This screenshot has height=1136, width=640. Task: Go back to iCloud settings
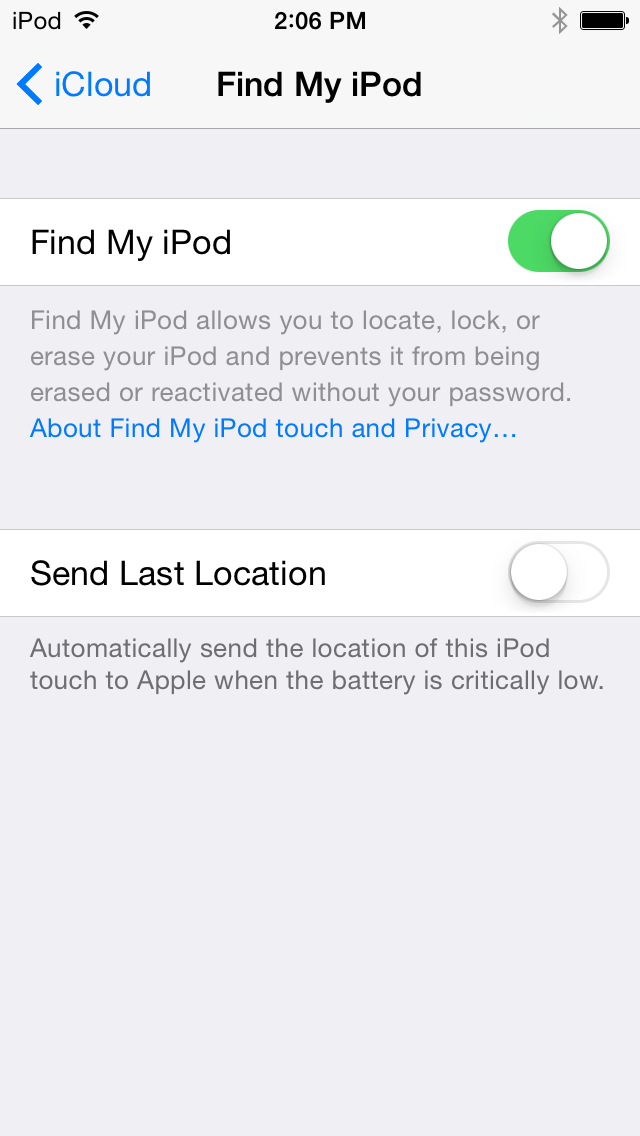coord(84,85)
